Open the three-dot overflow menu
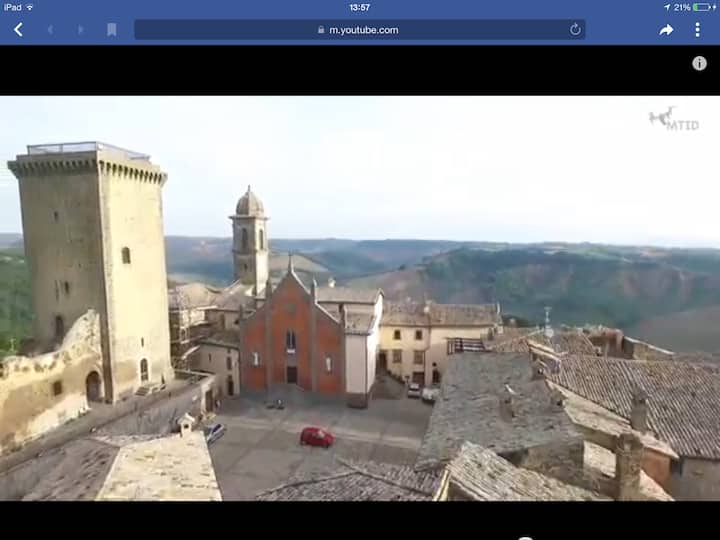Image resolution: width=720 pixels, height=540 pixels. point(698,30)
